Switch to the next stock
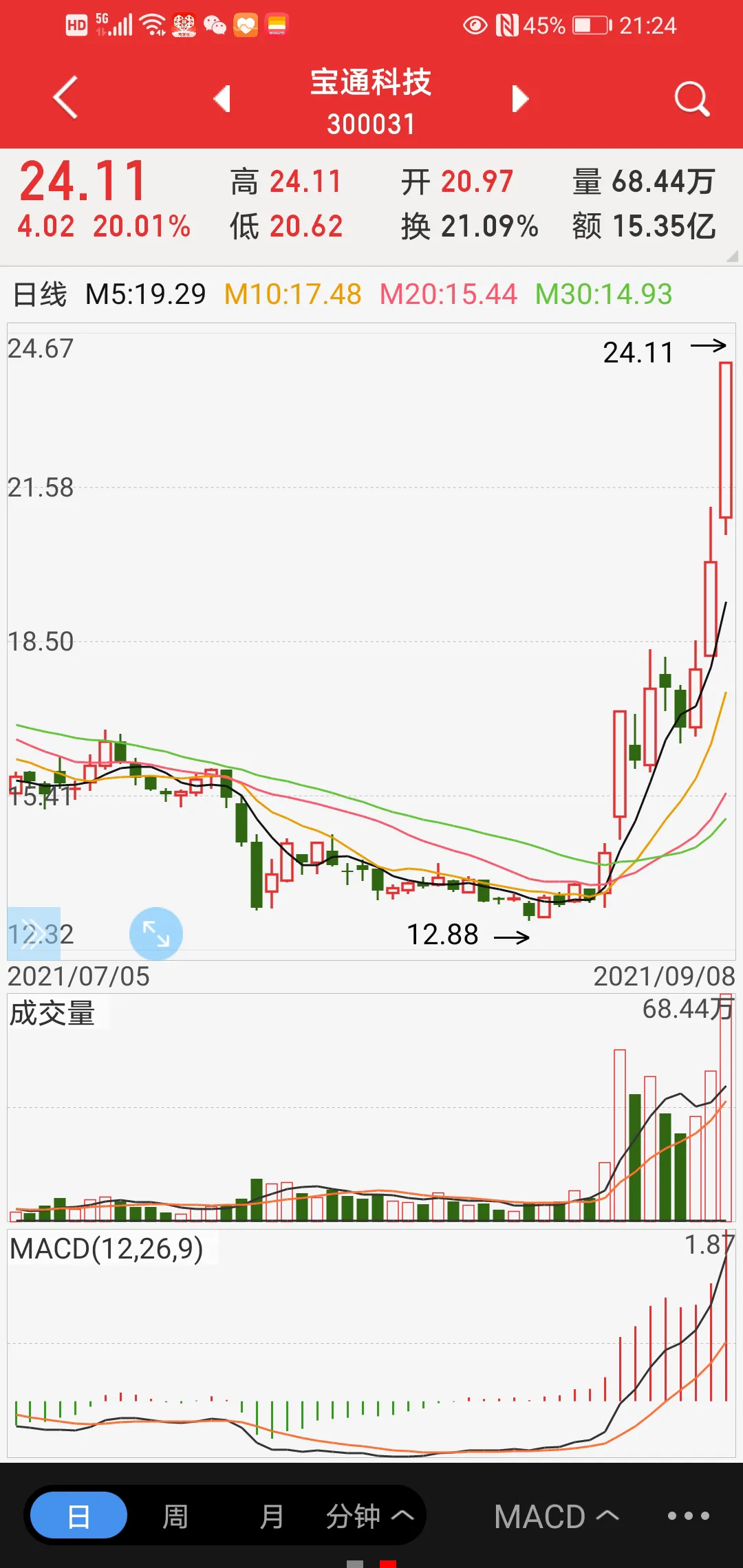This screenshot has width=743, height=1568. pyautogui.click(x=521, y=99)
